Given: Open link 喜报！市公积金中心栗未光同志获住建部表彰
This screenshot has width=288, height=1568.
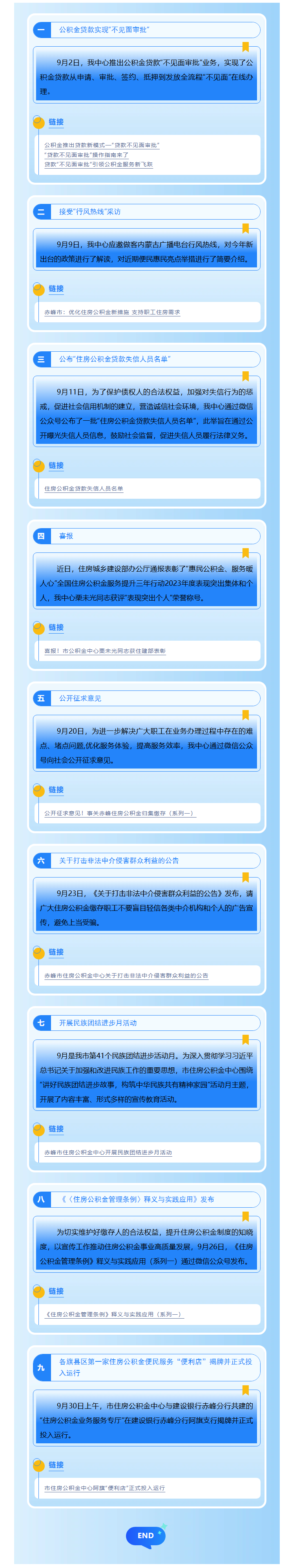Looking at the screenshot, I should pos(105,651).
